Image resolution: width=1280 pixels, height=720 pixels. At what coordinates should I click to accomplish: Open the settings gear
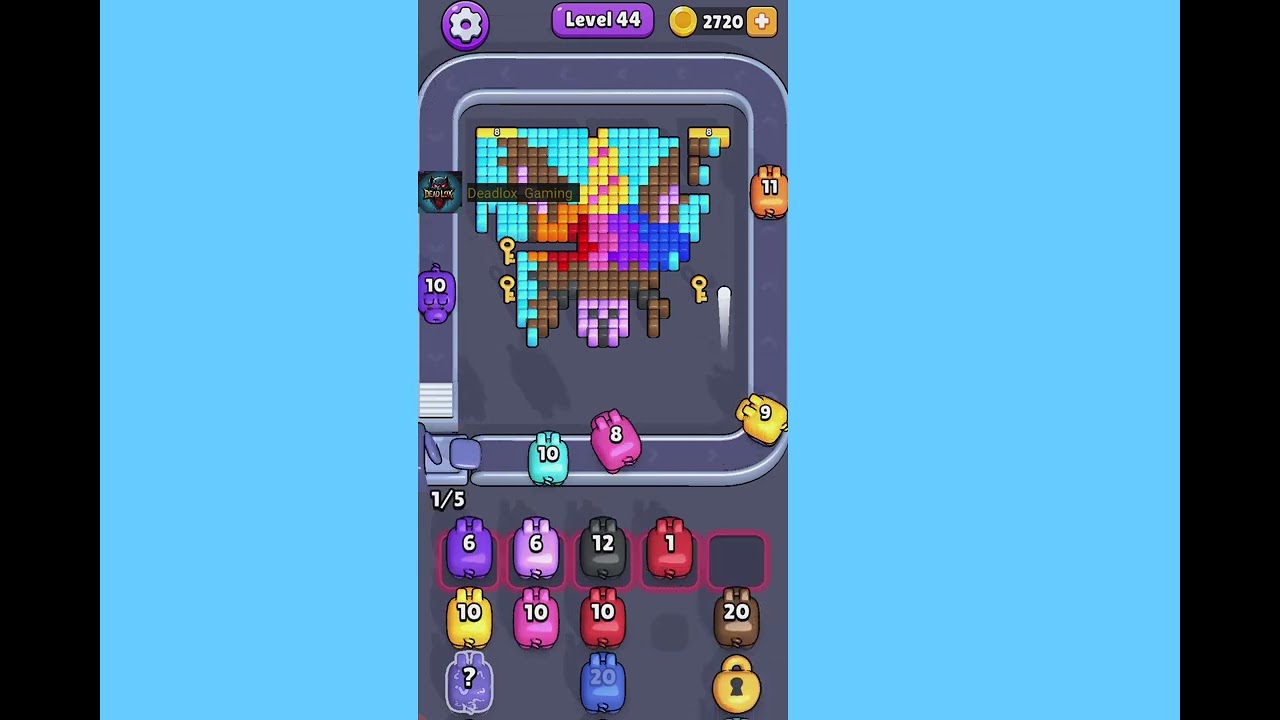465,24
